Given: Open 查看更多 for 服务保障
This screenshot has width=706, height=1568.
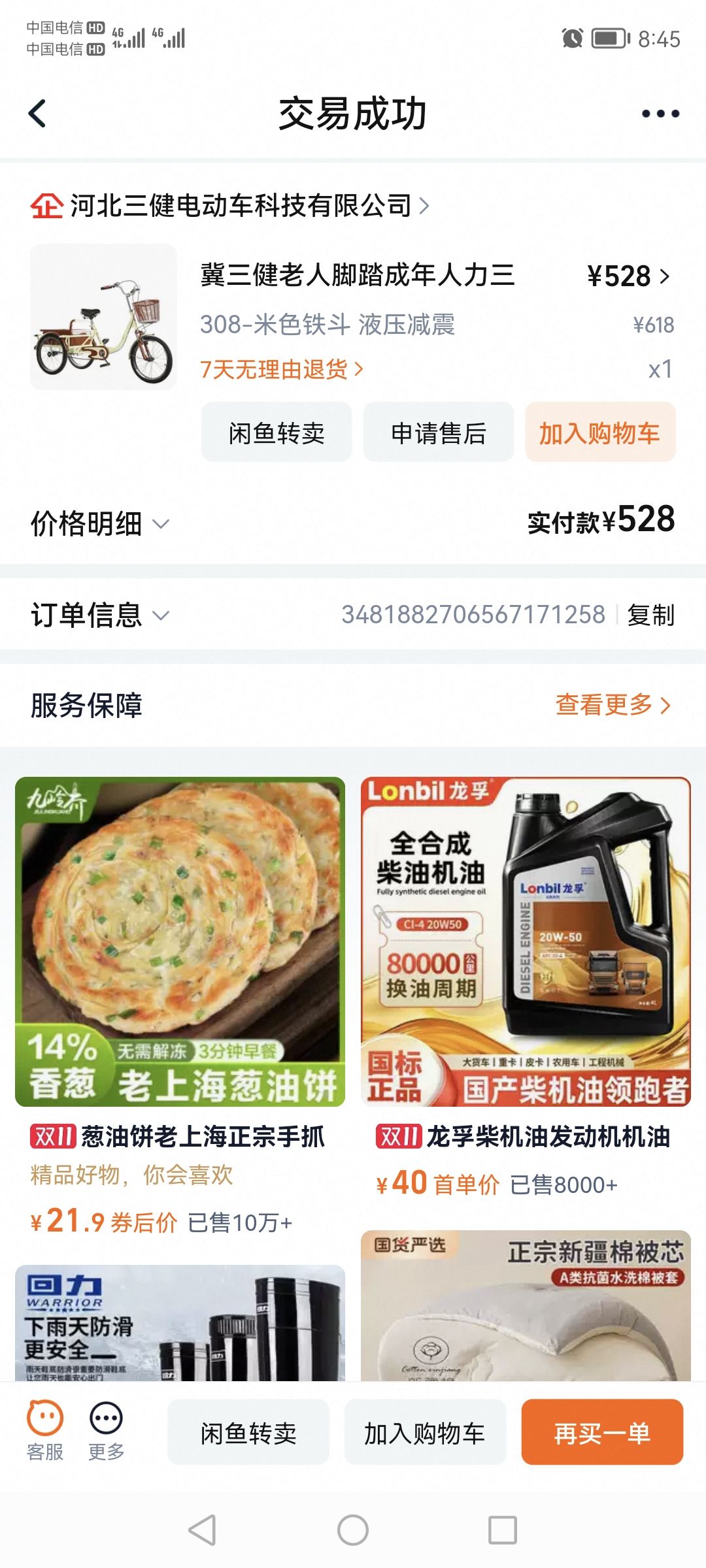Looking at the screenshot, I should coord(613,705).
